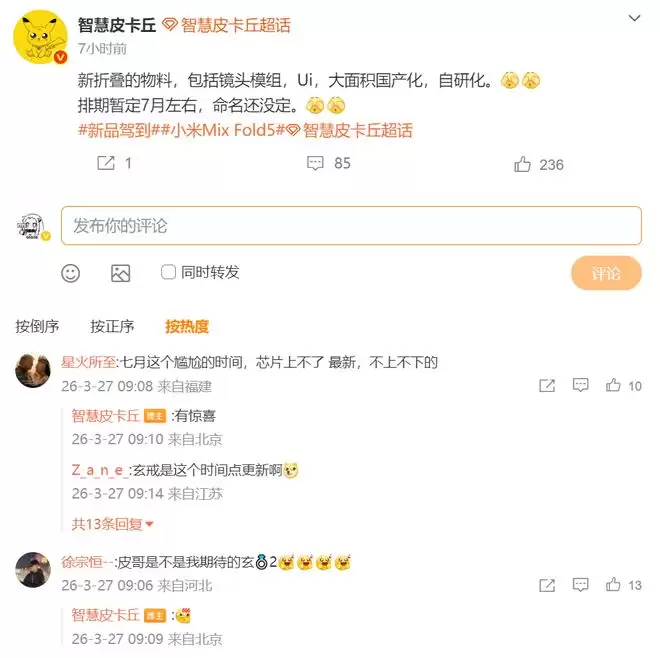This screenshot has width=660, height=658.
Task: Open the post options chevron menu
Action: click(634, 19)
